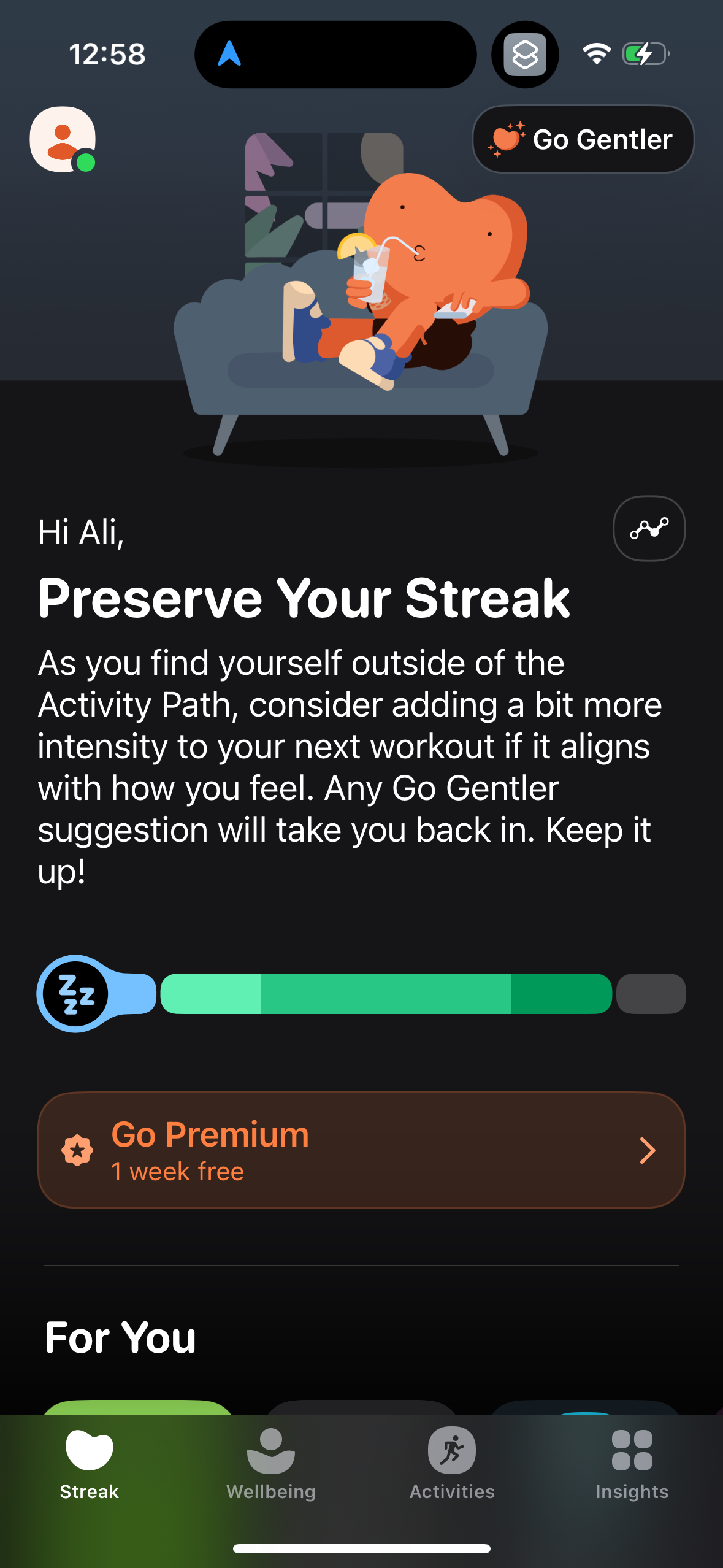Tap the Go Gentler button
The height and width of the screenshot is (1568, 723).
[583, 139]
